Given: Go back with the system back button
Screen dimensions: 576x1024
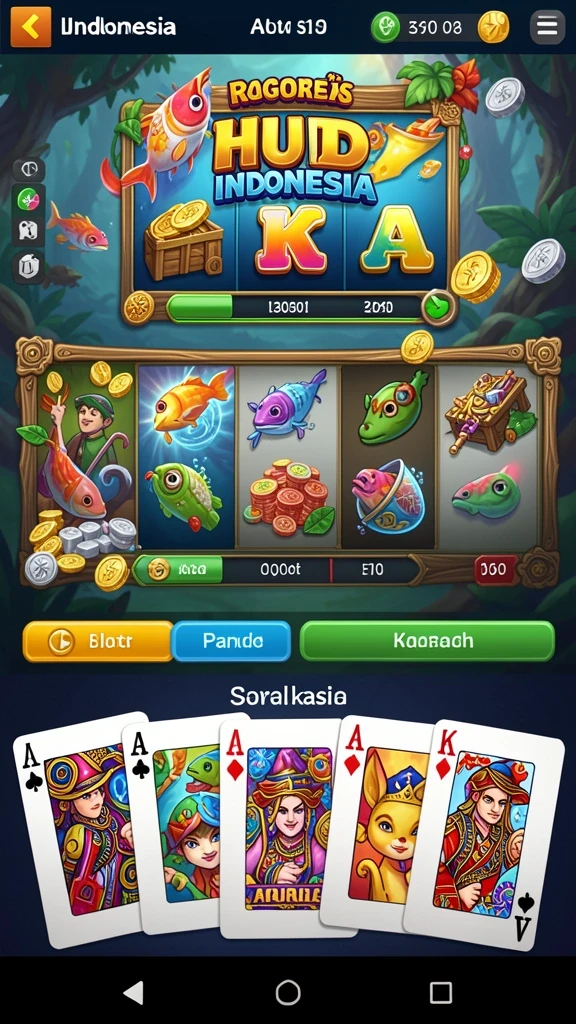Looking at the screenshot, I should 133,993.
